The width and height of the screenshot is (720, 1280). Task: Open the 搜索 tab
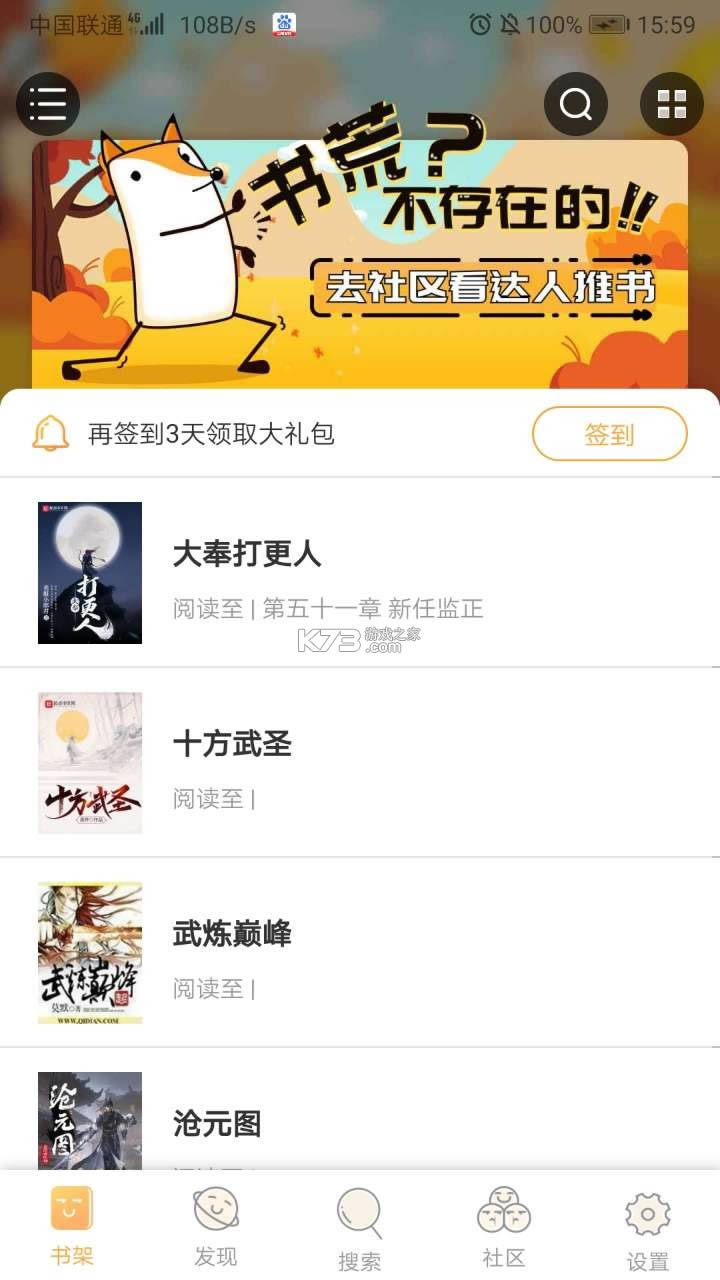click(x=359, y=1228)
